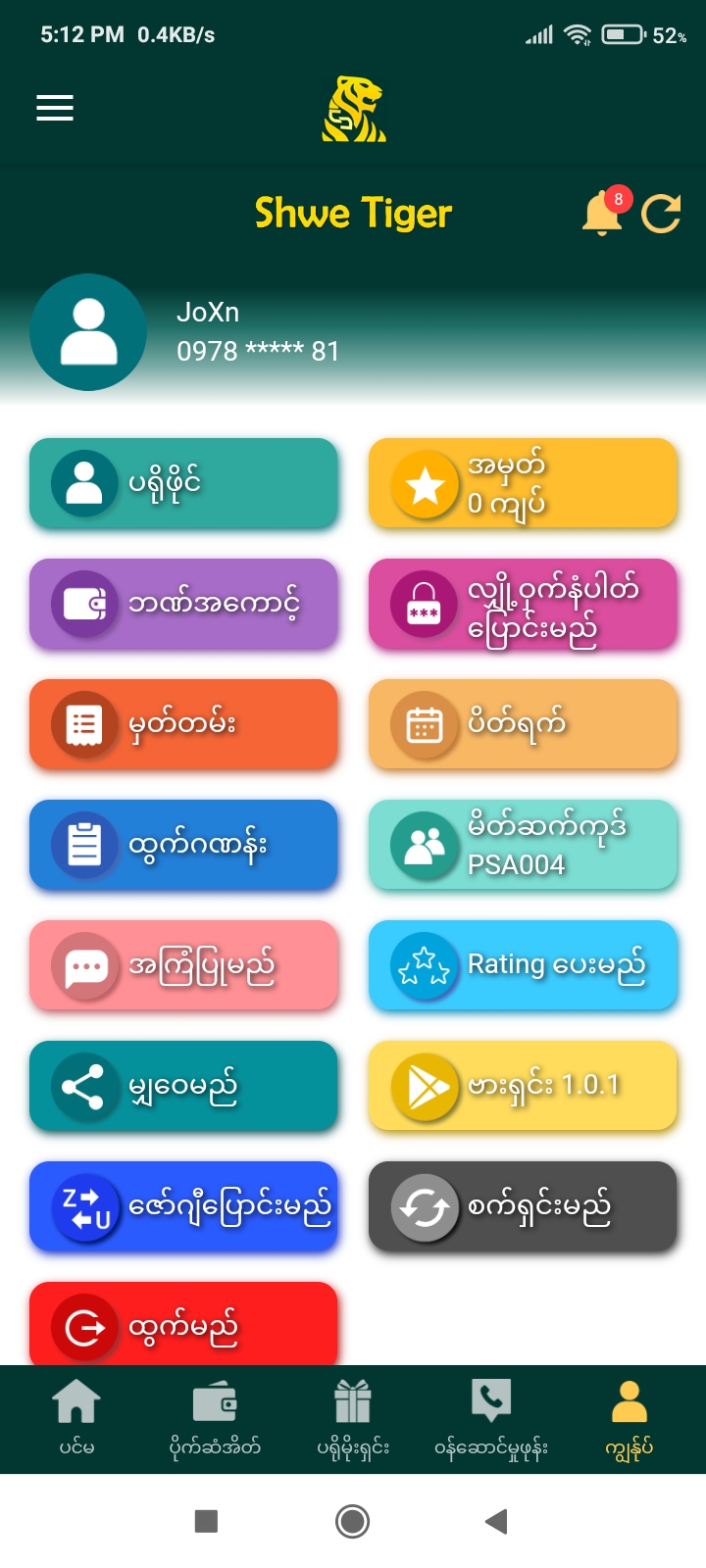This screenshot has height=1568, width=706.
Task: Open အကြံပြုမည် feedback button
Action: [183, 965]
